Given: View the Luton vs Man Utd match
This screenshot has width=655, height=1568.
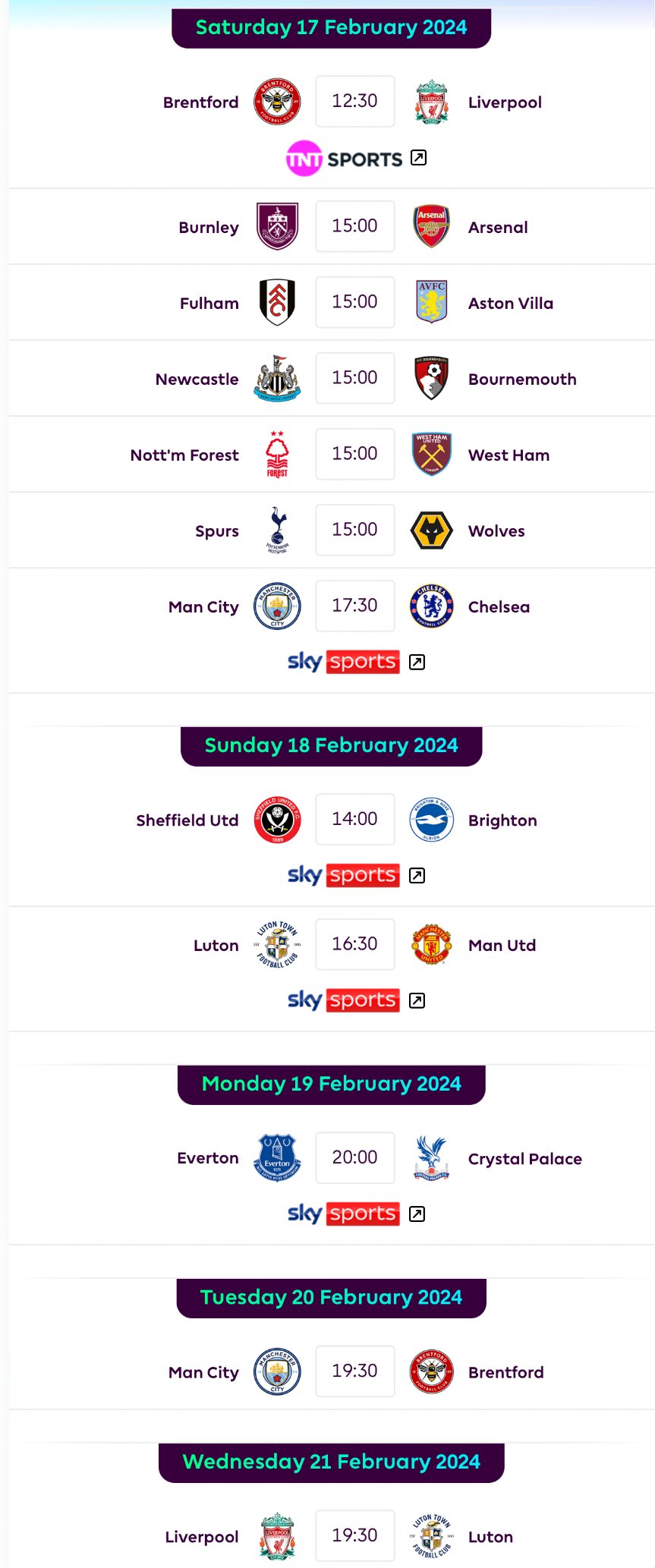Looking at the screenshot, I should tap(354, 944).
